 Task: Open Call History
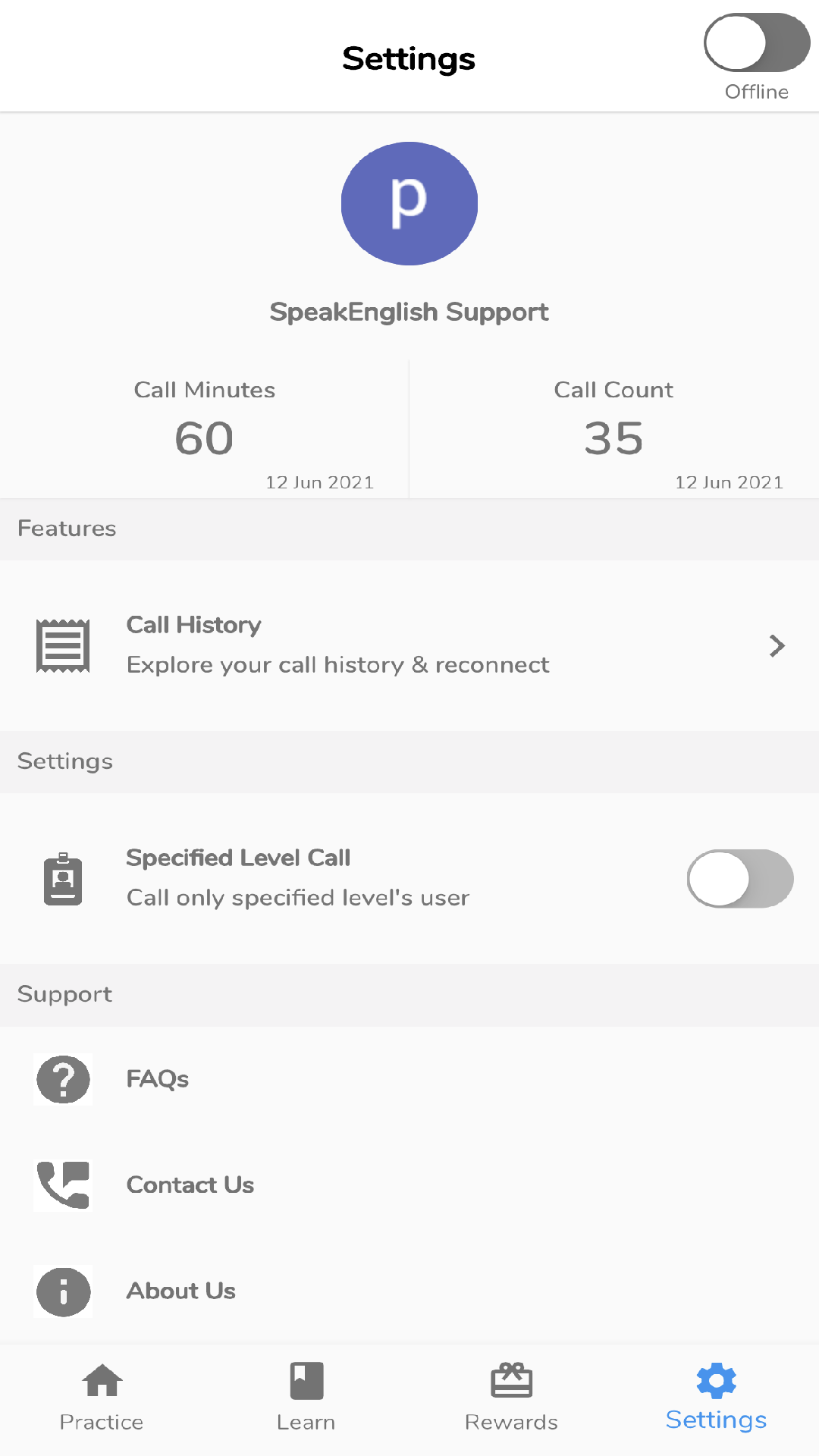coord(409,645)
